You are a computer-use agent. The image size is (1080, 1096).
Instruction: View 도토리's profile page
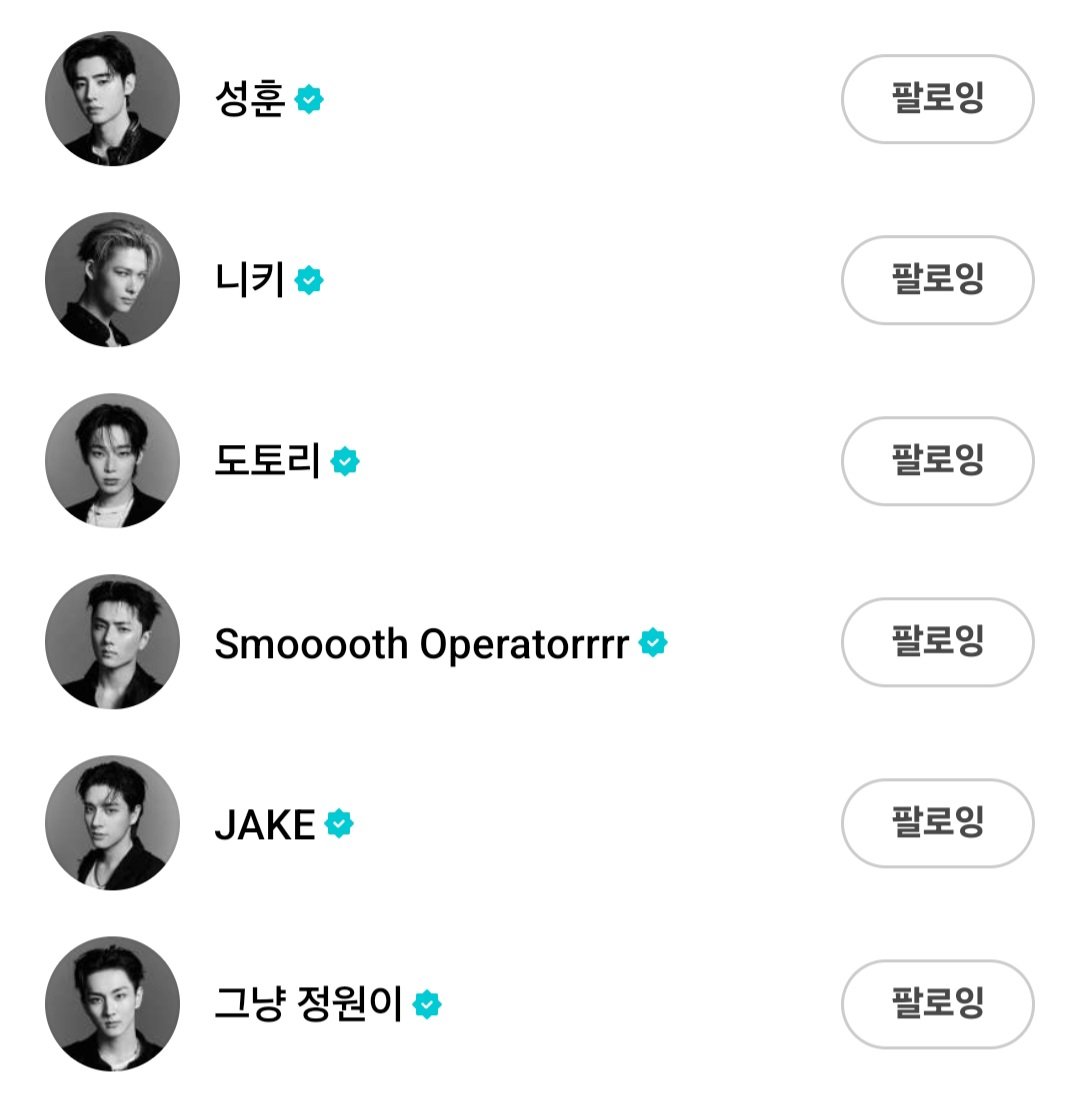click(x=267, y=461)
